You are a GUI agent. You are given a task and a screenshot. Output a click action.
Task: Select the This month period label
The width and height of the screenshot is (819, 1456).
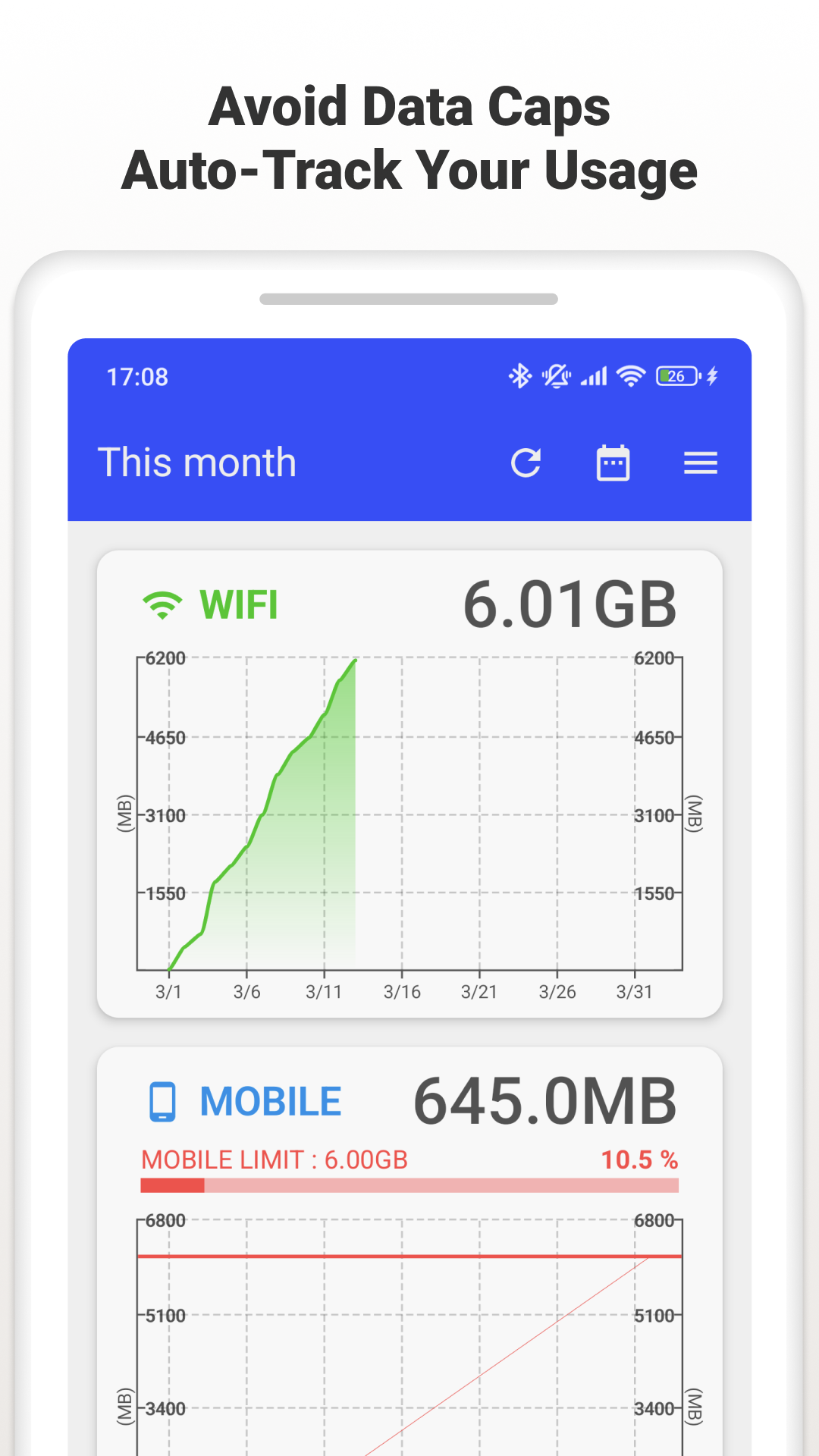[198, 463]
